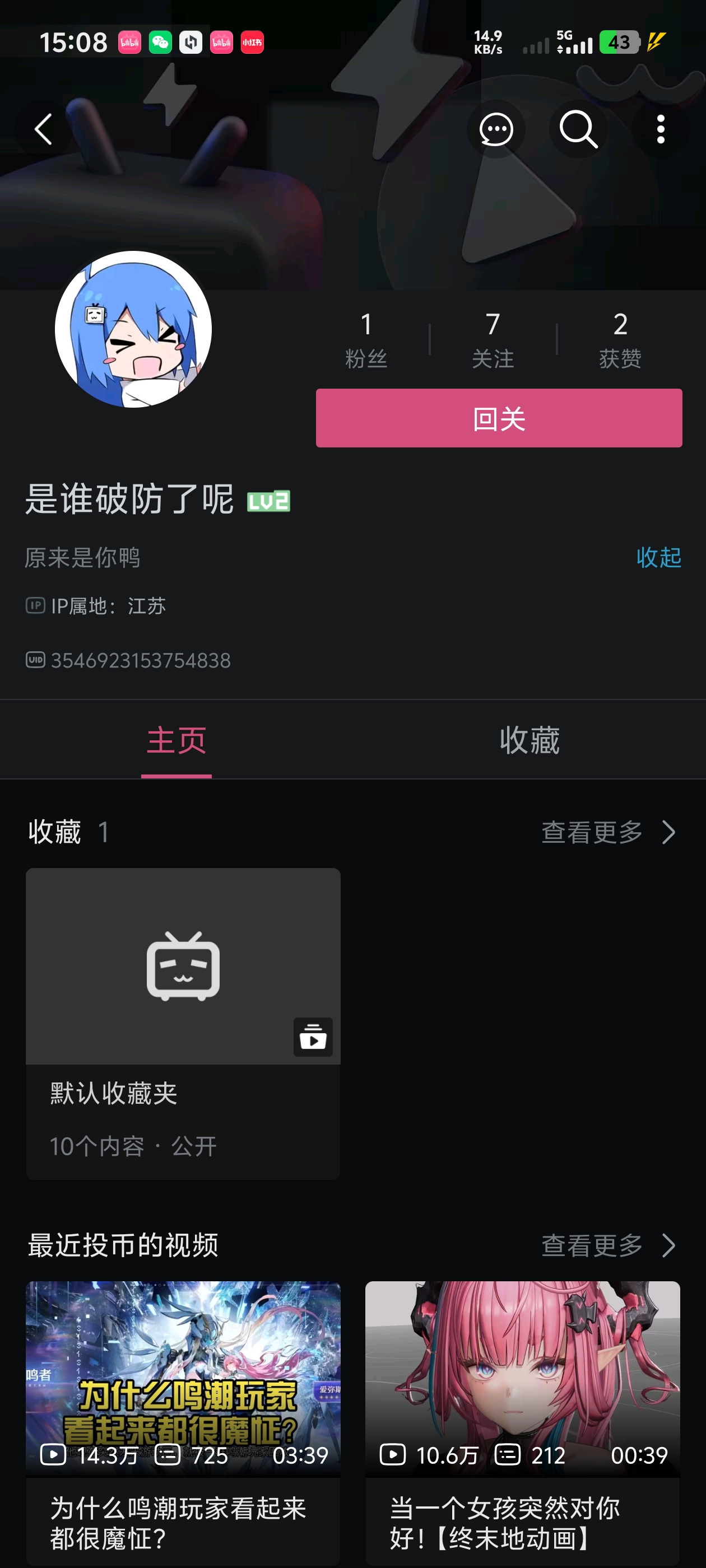See more of 最近投币的视频
The height and width of the screenshot is (1568, 706).
pos(608,1245)
